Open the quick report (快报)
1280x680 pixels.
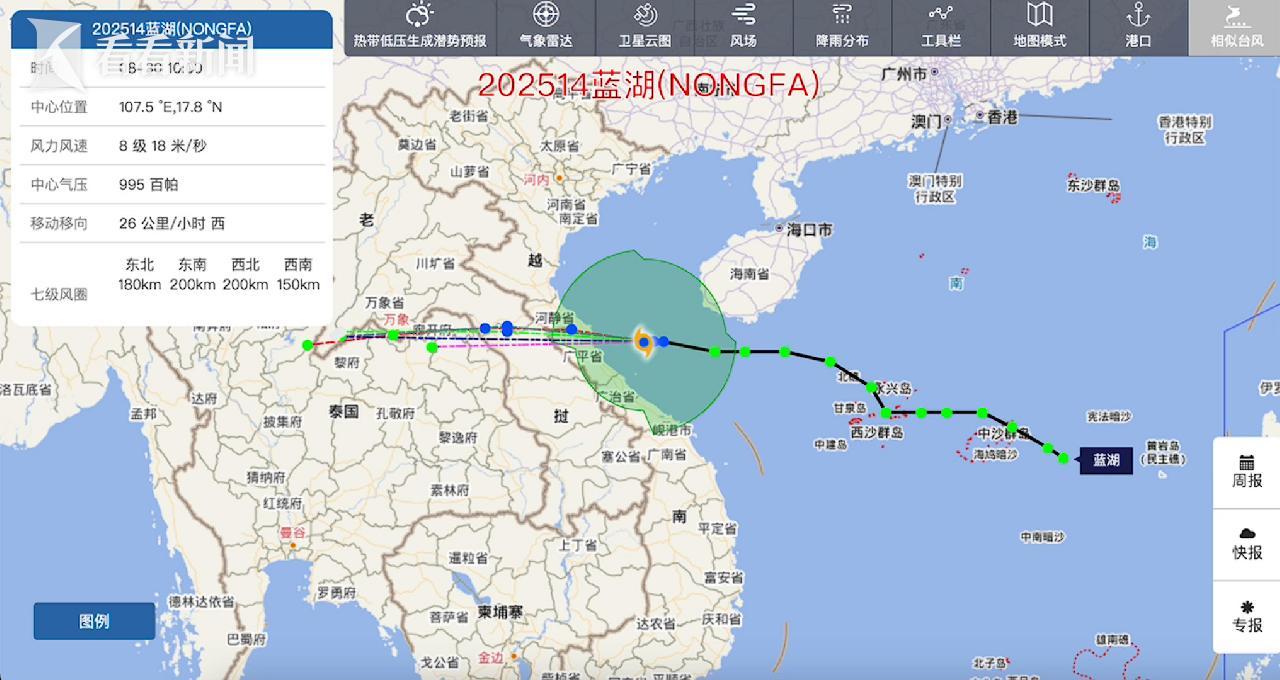pyautogui.click(x=1247, y=544)
